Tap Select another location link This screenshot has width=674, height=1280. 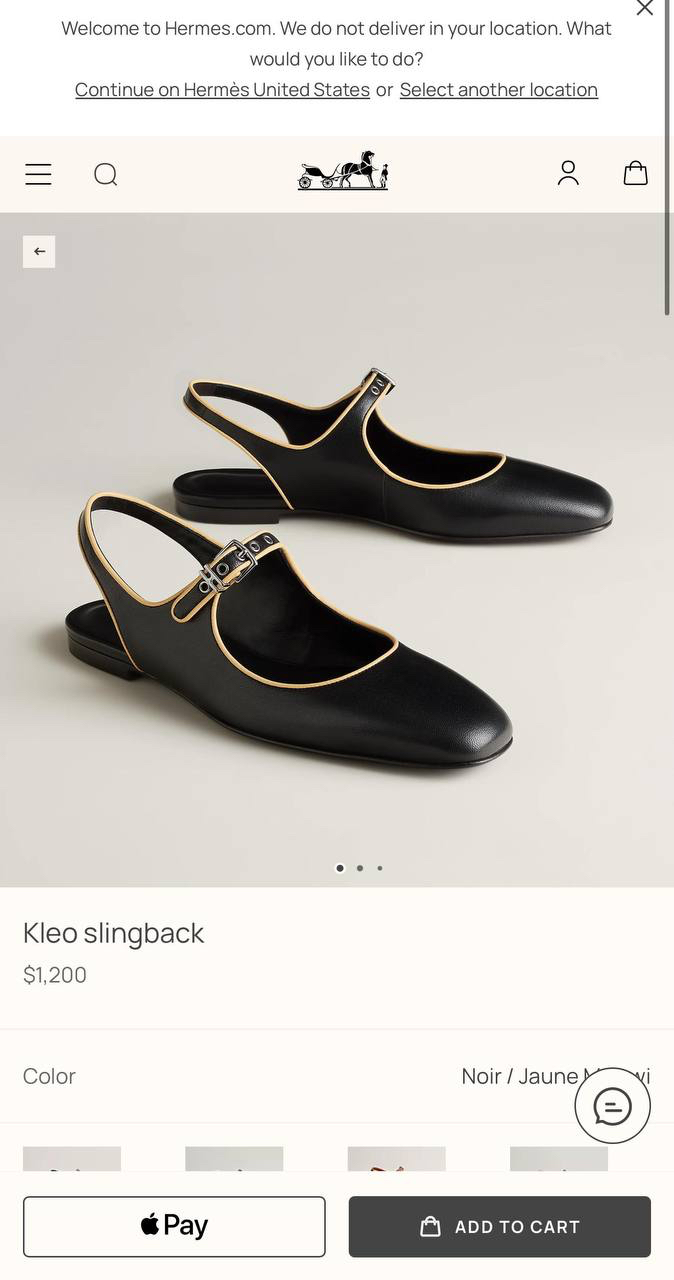click(498, 90)
